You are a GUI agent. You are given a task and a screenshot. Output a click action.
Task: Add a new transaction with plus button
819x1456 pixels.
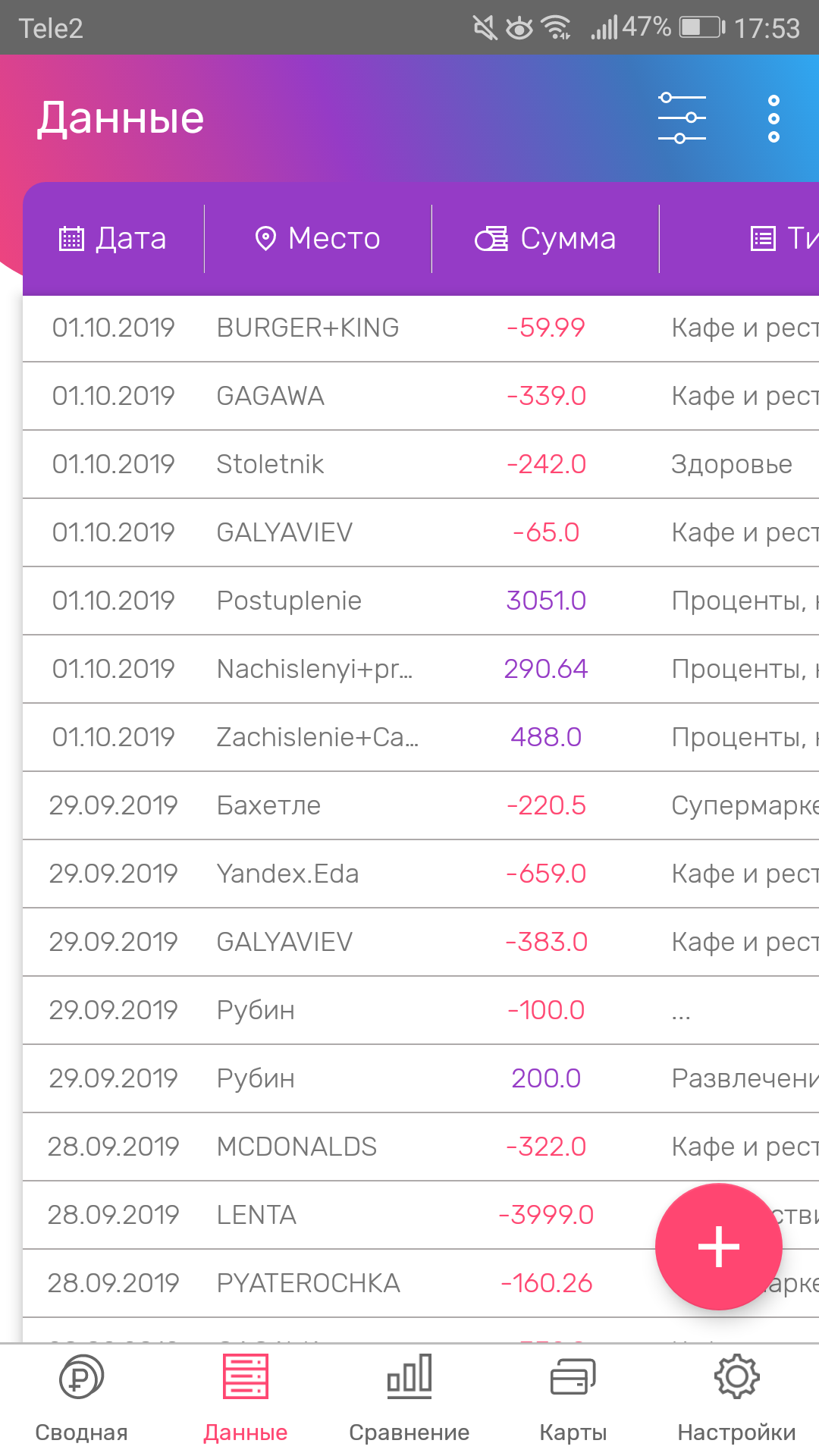click(x=718, y=1246)
